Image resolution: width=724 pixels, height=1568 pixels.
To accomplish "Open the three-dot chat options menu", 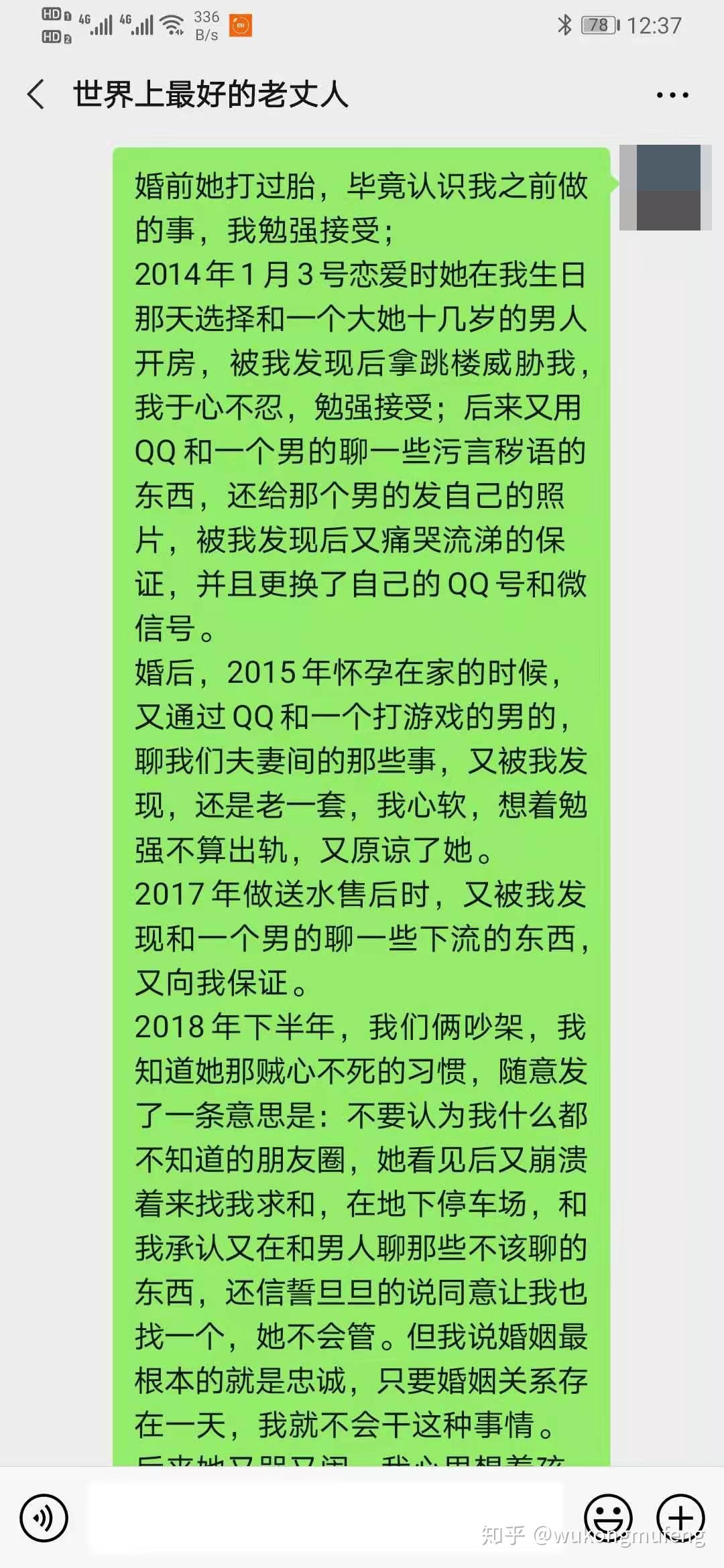I will (x=672, y=95).
